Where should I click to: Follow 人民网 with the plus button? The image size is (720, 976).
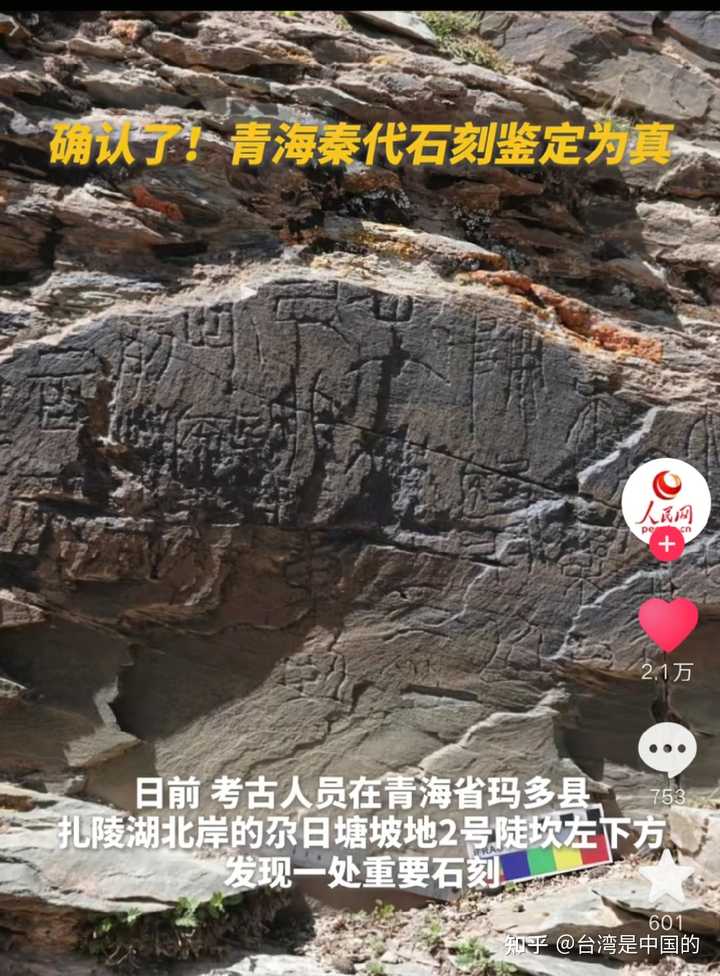666,545
